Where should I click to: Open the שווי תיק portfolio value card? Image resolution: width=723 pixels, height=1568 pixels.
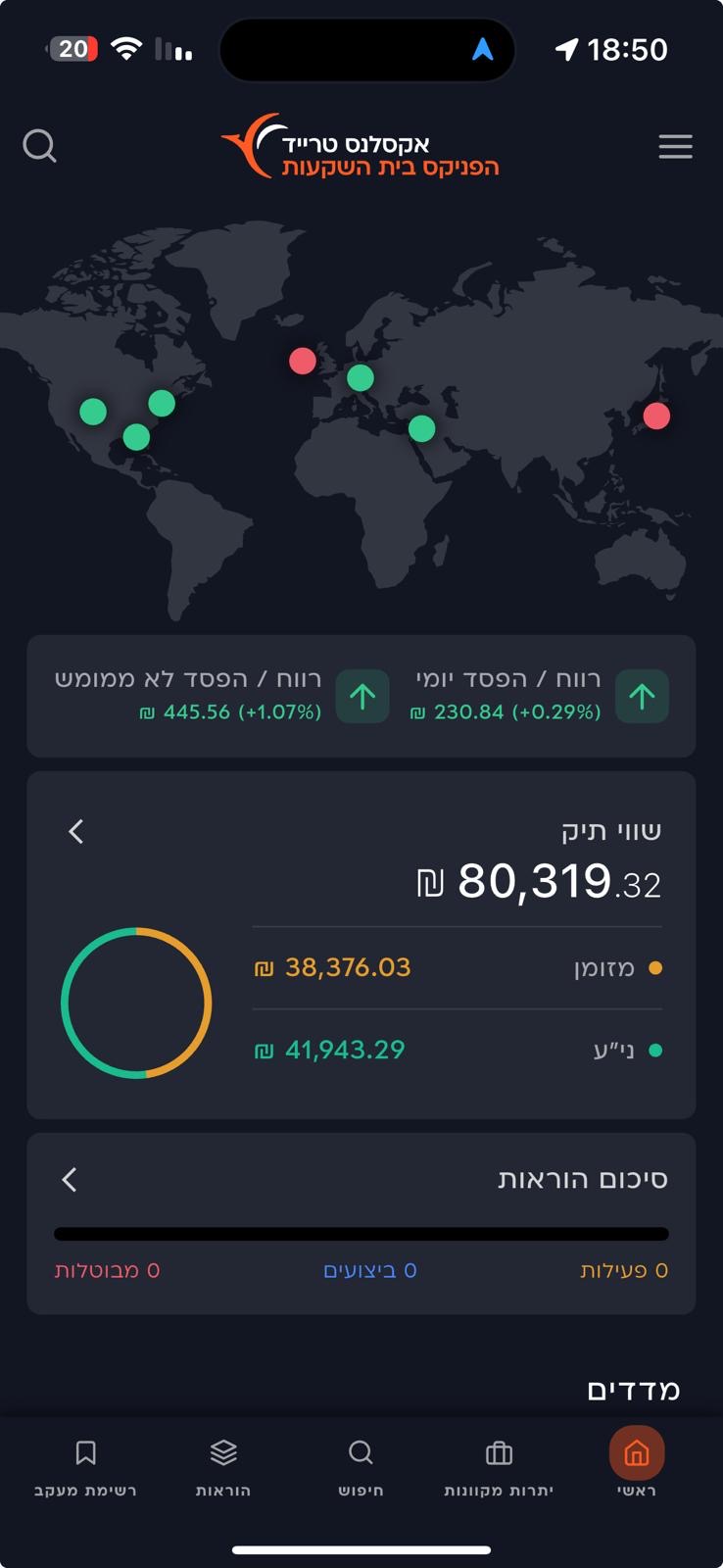[x=361, y=945]
